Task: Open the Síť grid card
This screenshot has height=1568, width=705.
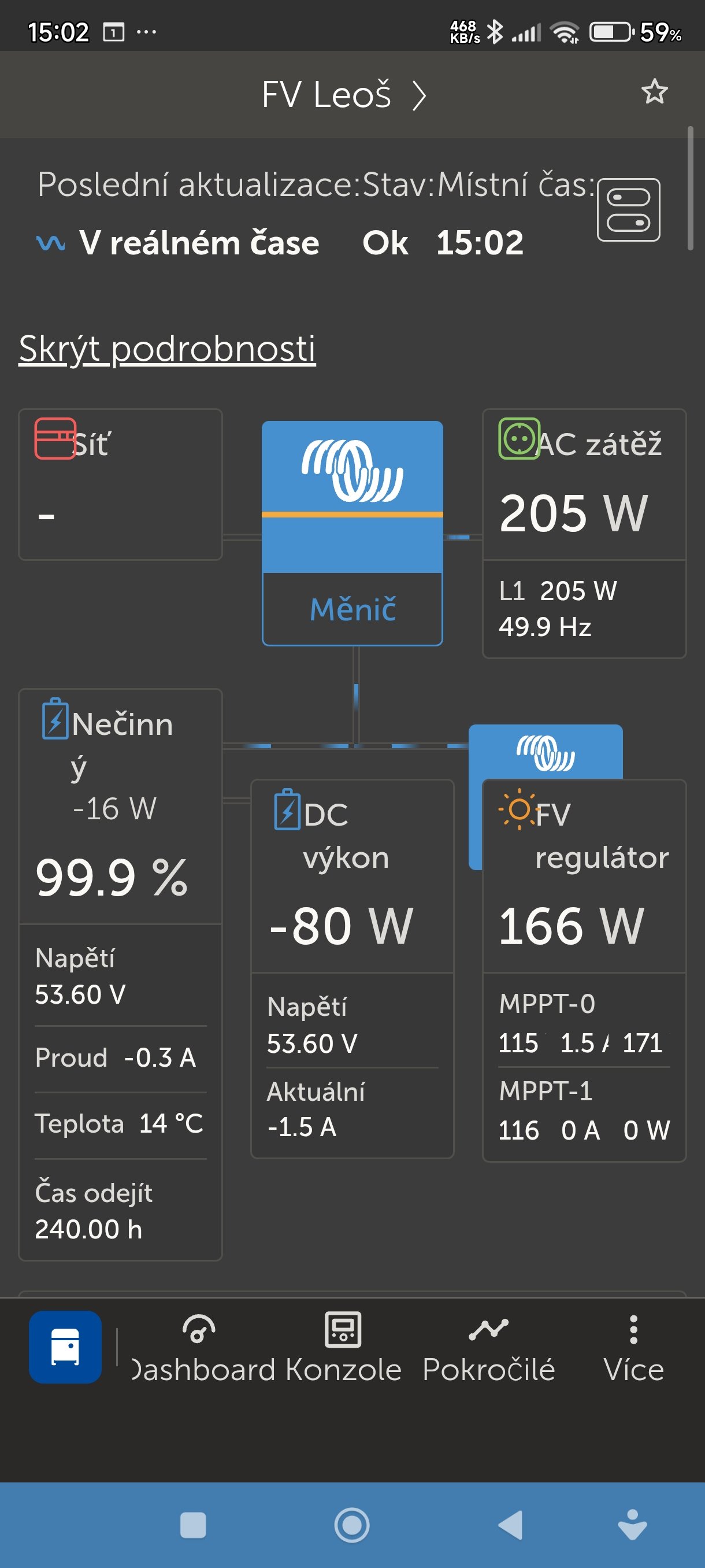Action: 120,484
